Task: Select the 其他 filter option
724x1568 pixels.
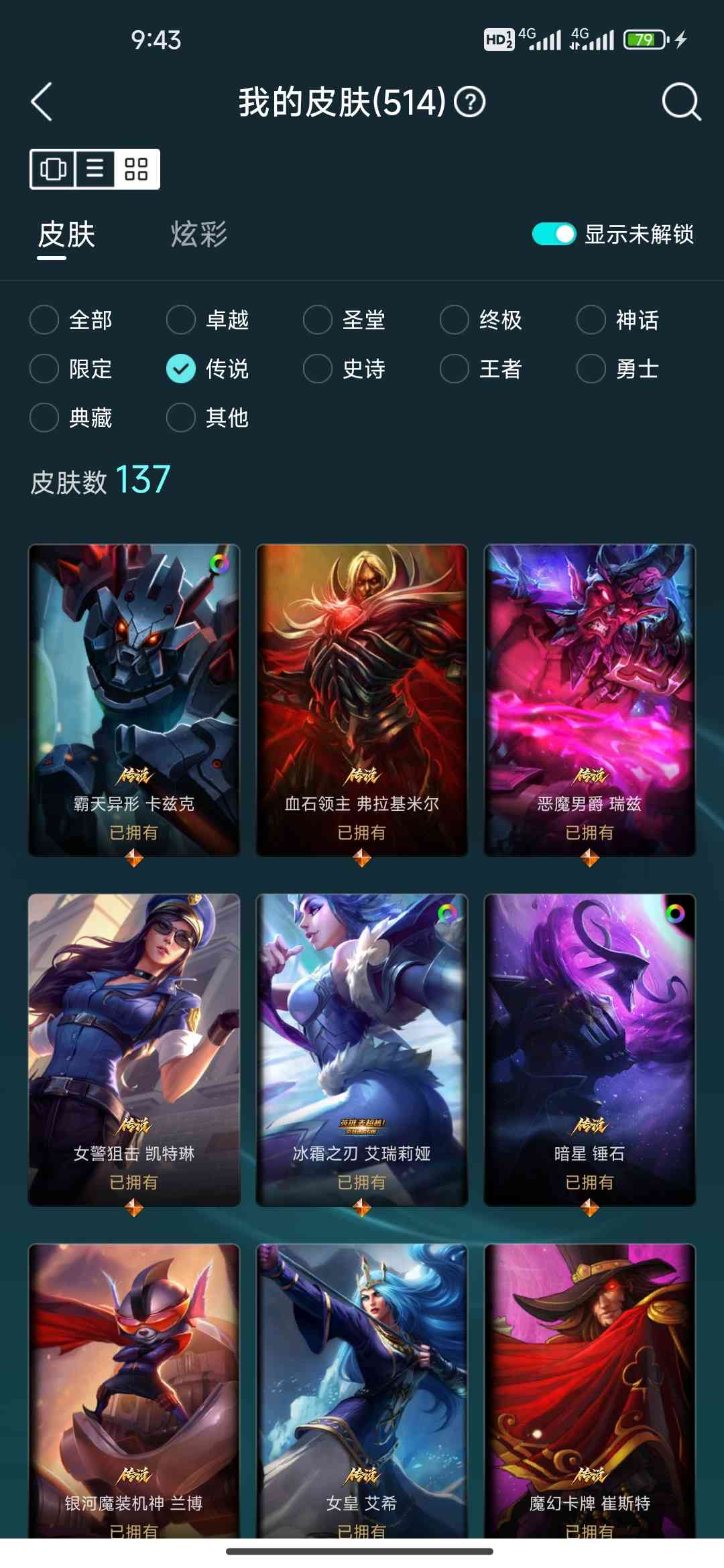Action: pyautogui.click(x=181, y=417)
